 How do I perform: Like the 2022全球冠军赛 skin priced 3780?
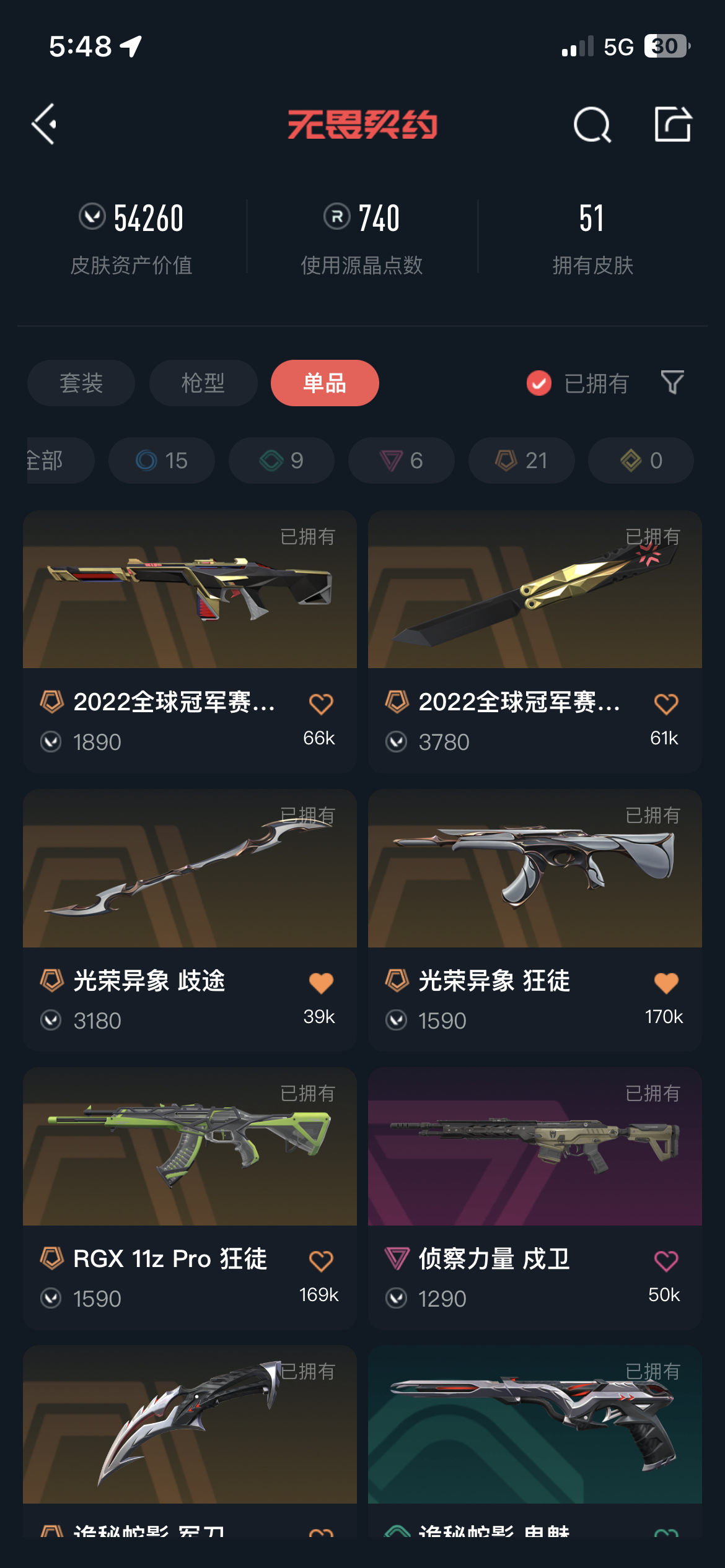pos(666,704)
